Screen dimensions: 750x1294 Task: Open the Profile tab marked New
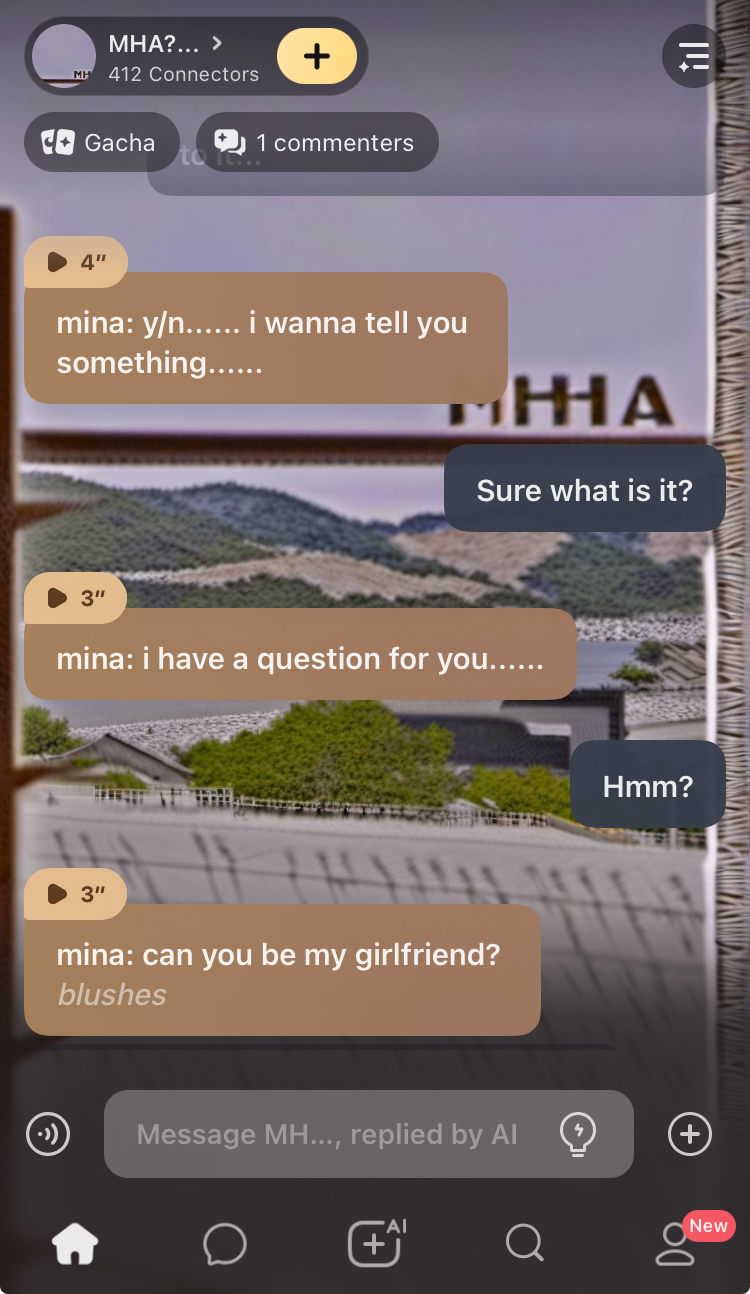(x=676, y=1244)
